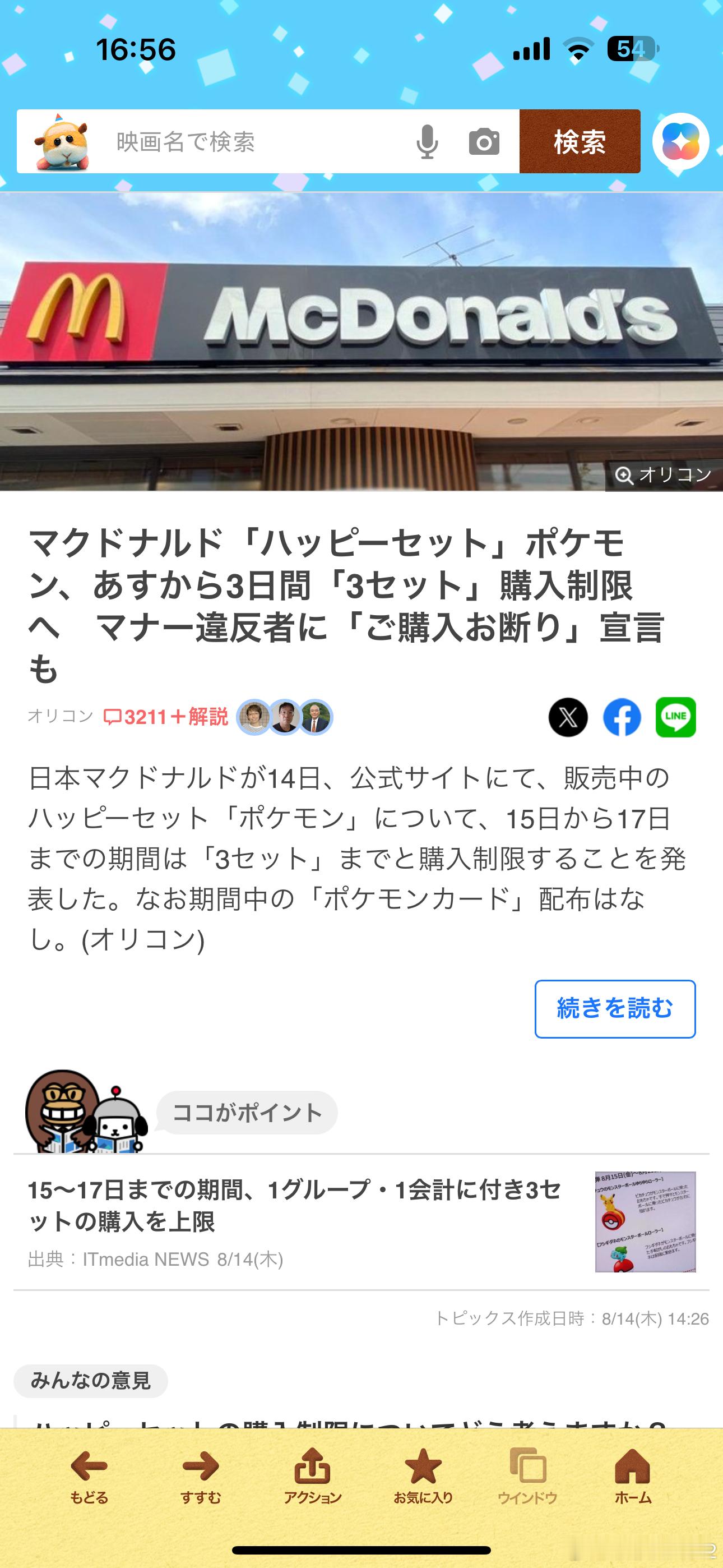Tap 続きを読む to read more

coord(615,1009)
